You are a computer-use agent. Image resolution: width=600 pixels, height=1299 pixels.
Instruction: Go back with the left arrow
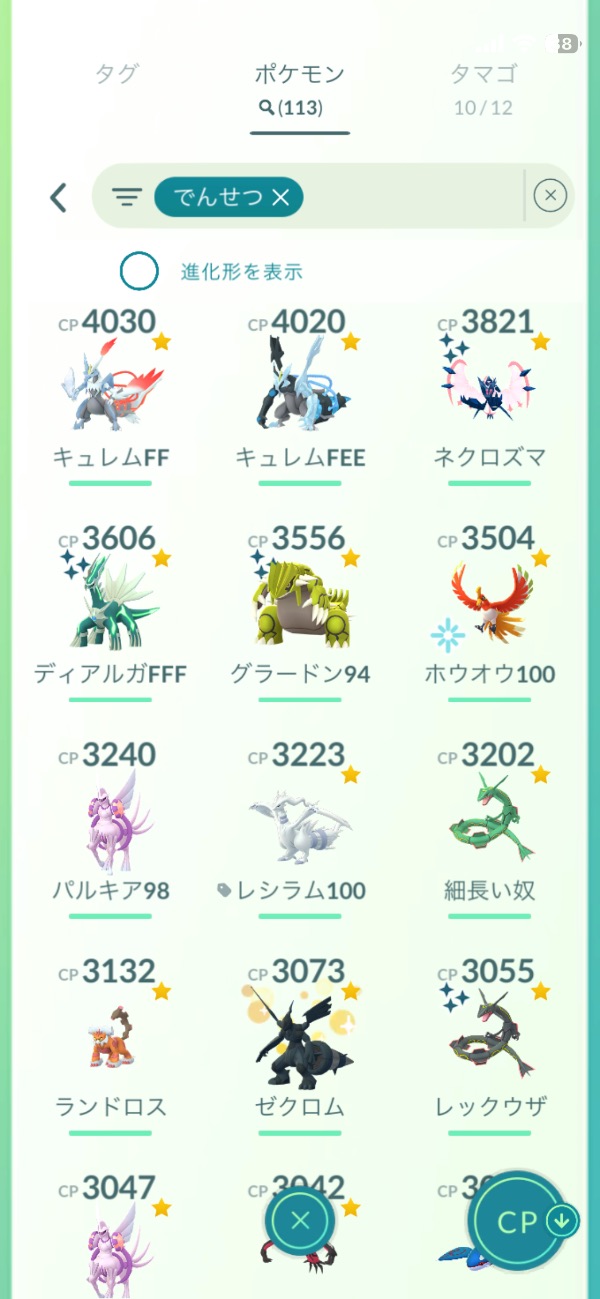[x=58, y=197]
